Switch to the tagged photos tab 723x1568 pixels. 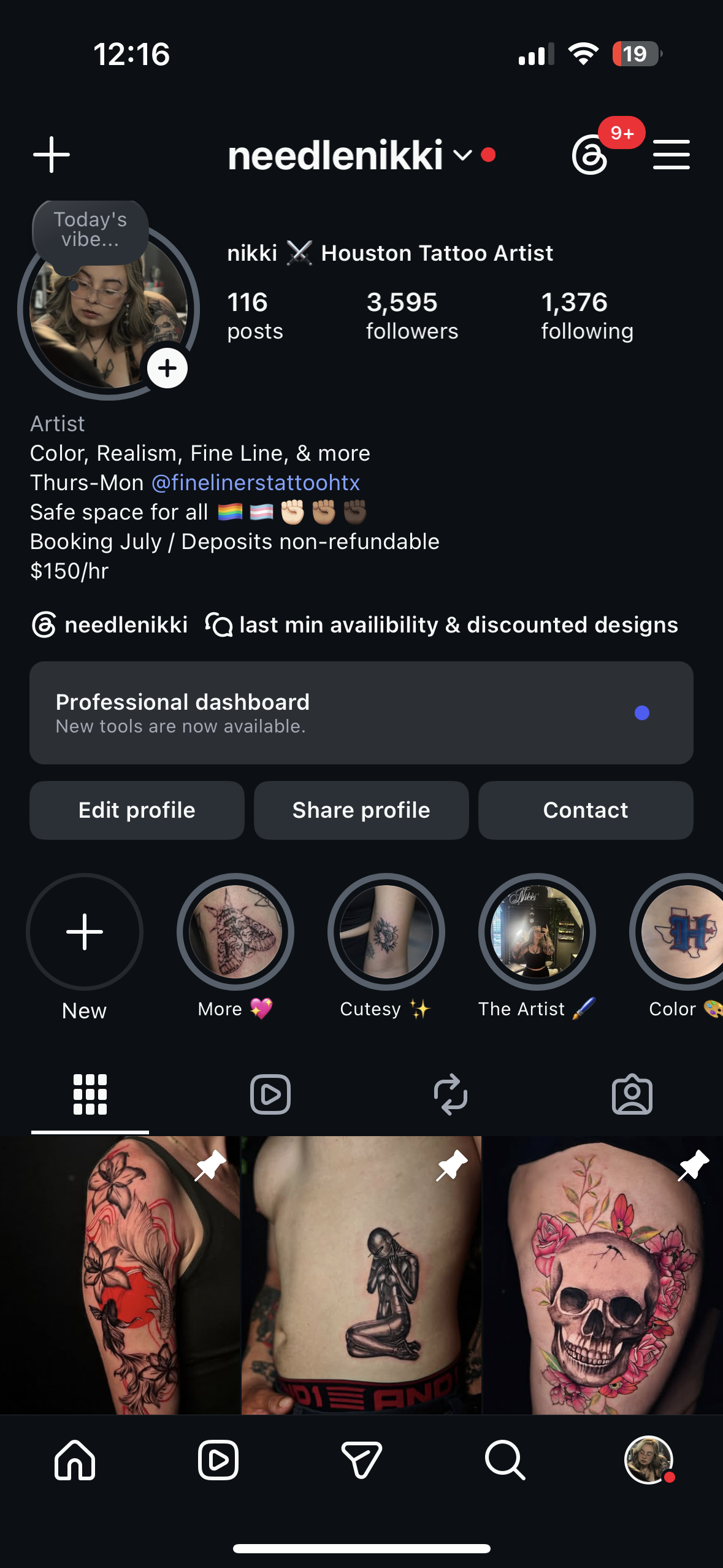click(x=632, y=1094)
